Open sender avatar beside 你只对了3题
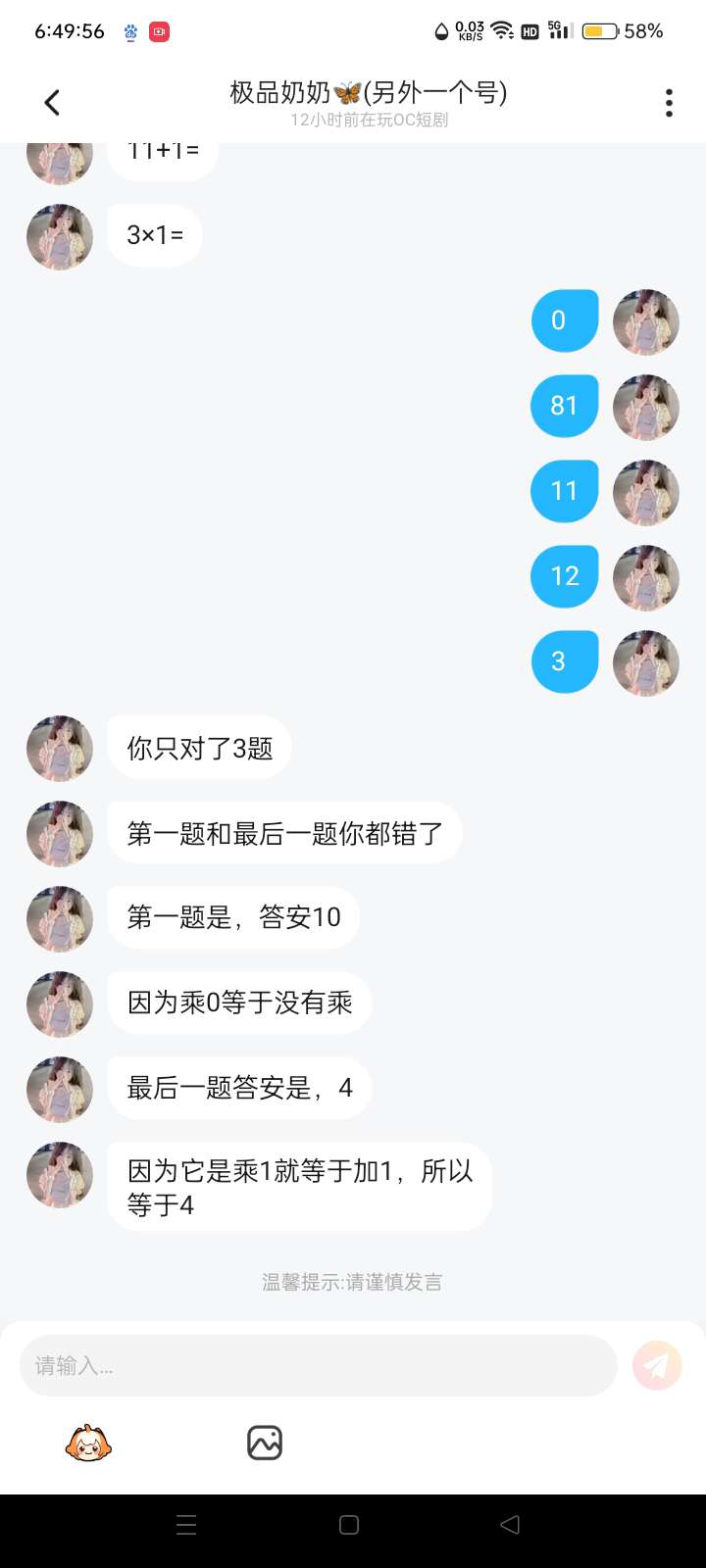 (60, 749)
